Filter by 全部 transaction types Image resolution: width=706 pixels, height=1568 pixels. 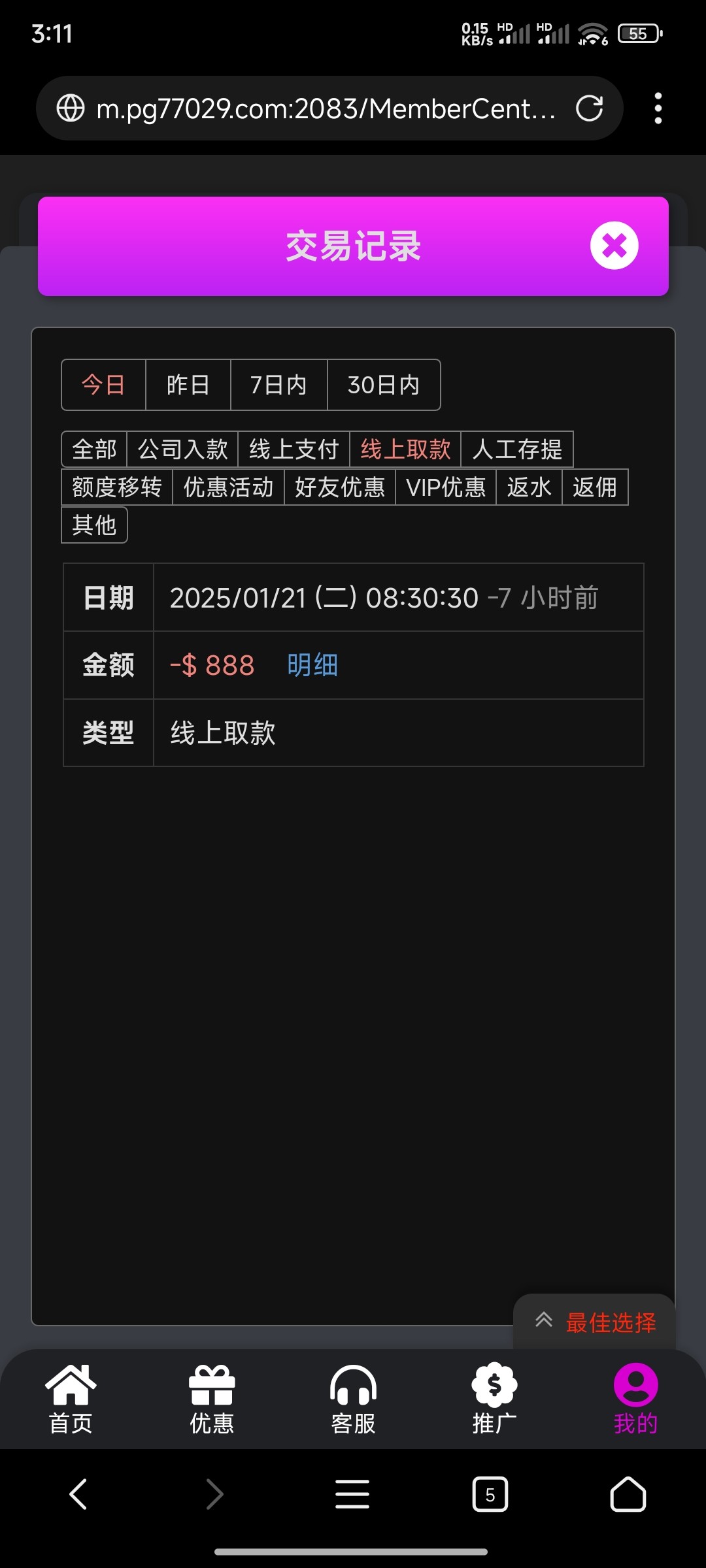pos(94,449)
